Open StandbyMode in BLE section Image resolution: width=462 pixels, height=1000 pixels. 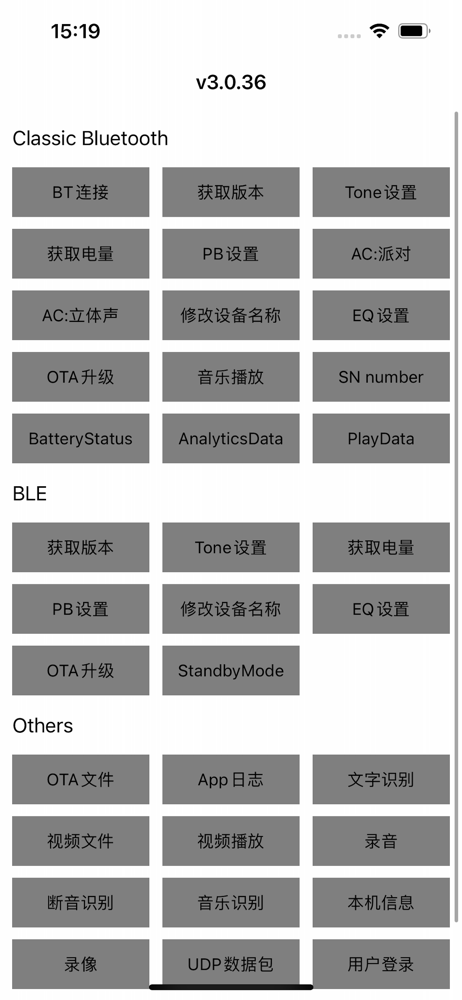pyautogui.click(x=230, y=670)
